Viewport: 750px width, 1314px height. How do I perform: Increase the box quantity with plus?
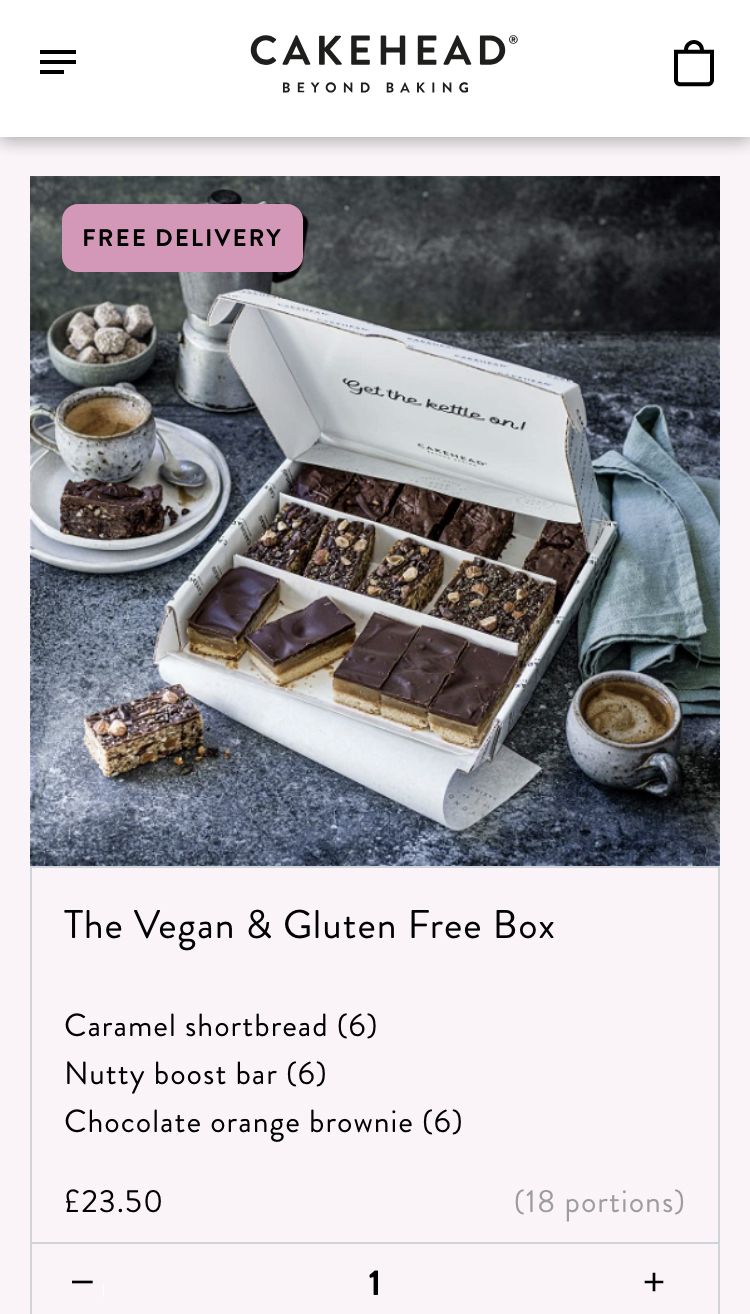(654, 1282)
